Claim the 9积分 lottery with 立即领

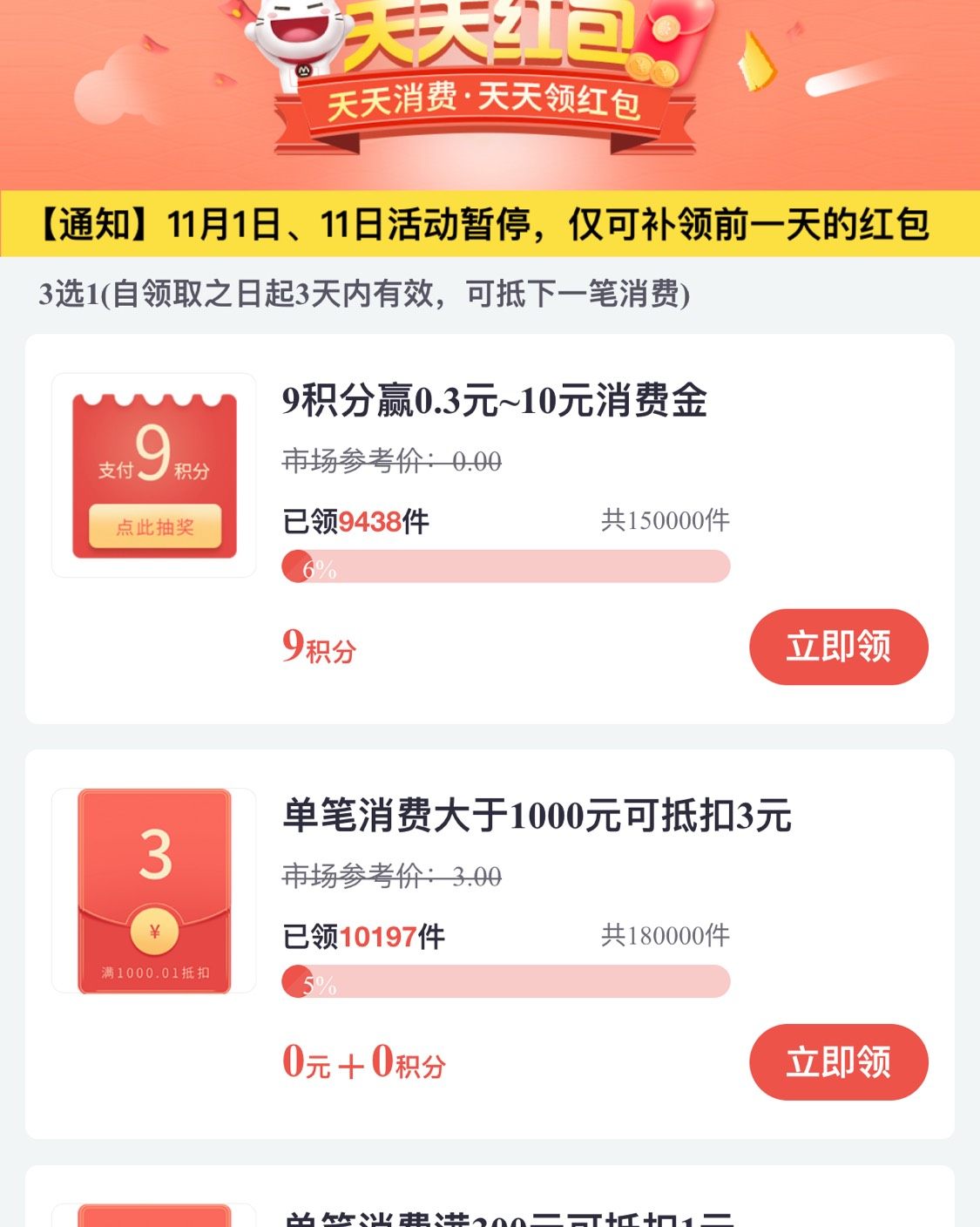(x=838, y=647)
